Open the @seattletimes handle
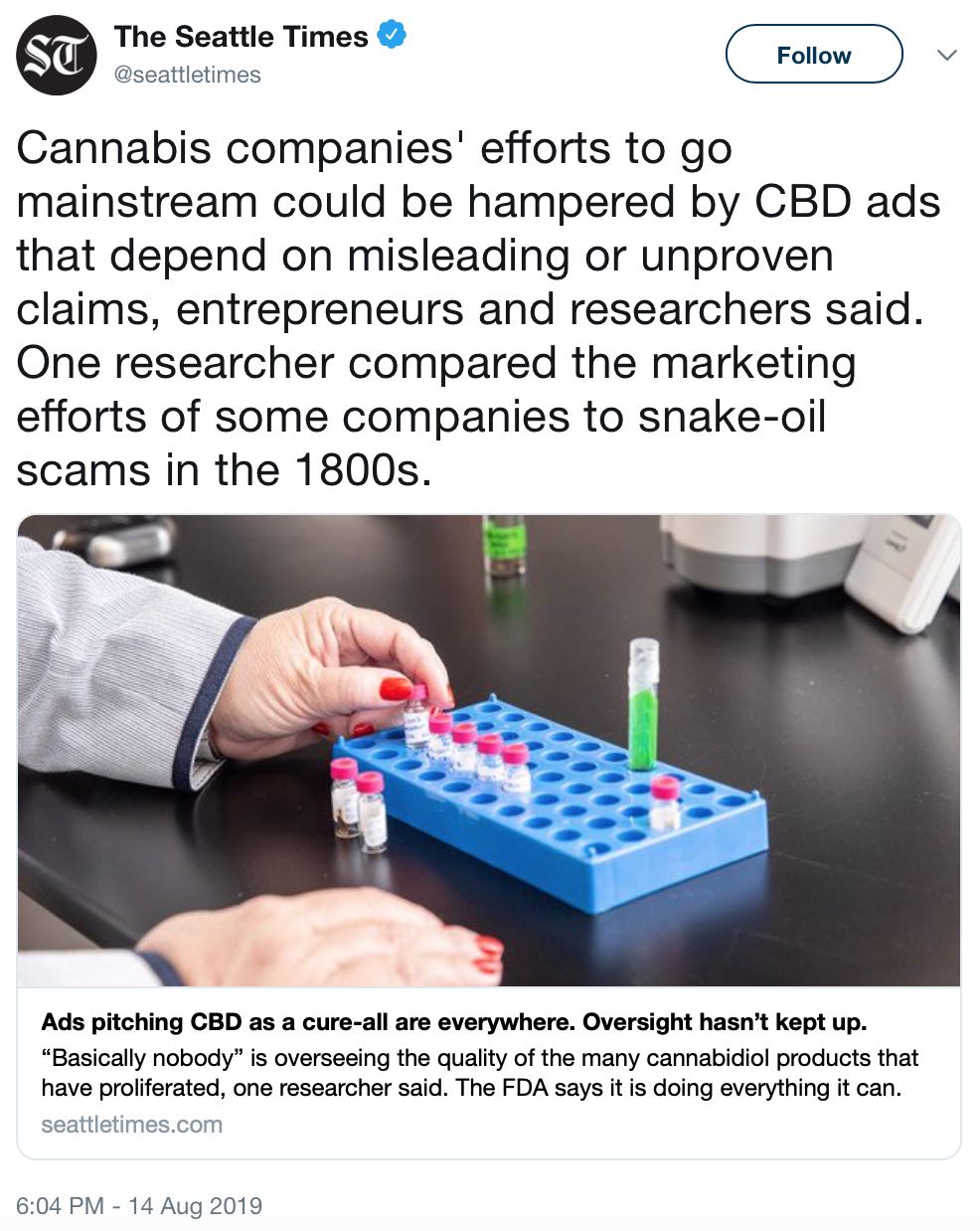The image size is (980, 1231). (187, 76)
